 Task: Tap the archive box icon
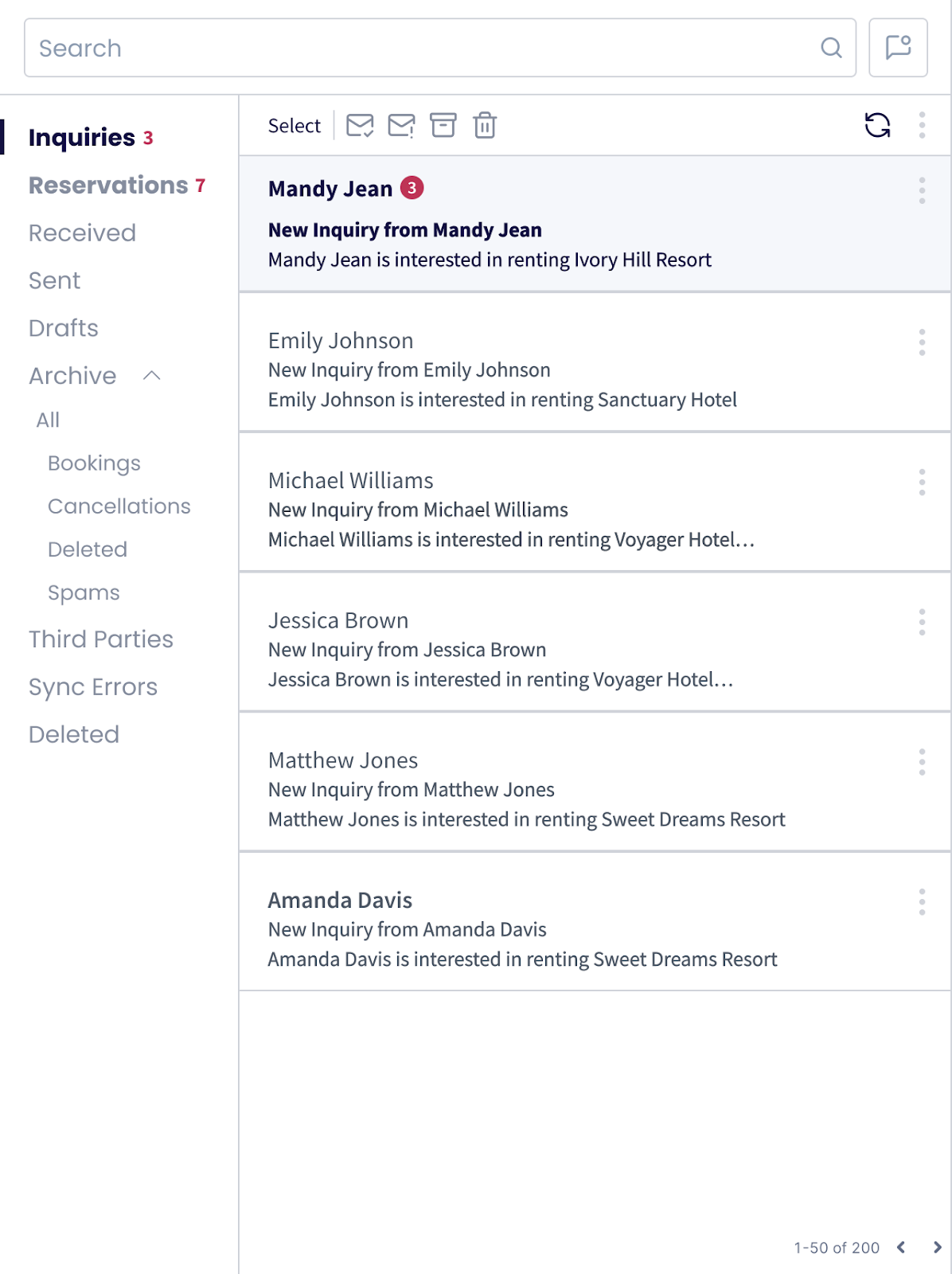click(x=443, y=126)
